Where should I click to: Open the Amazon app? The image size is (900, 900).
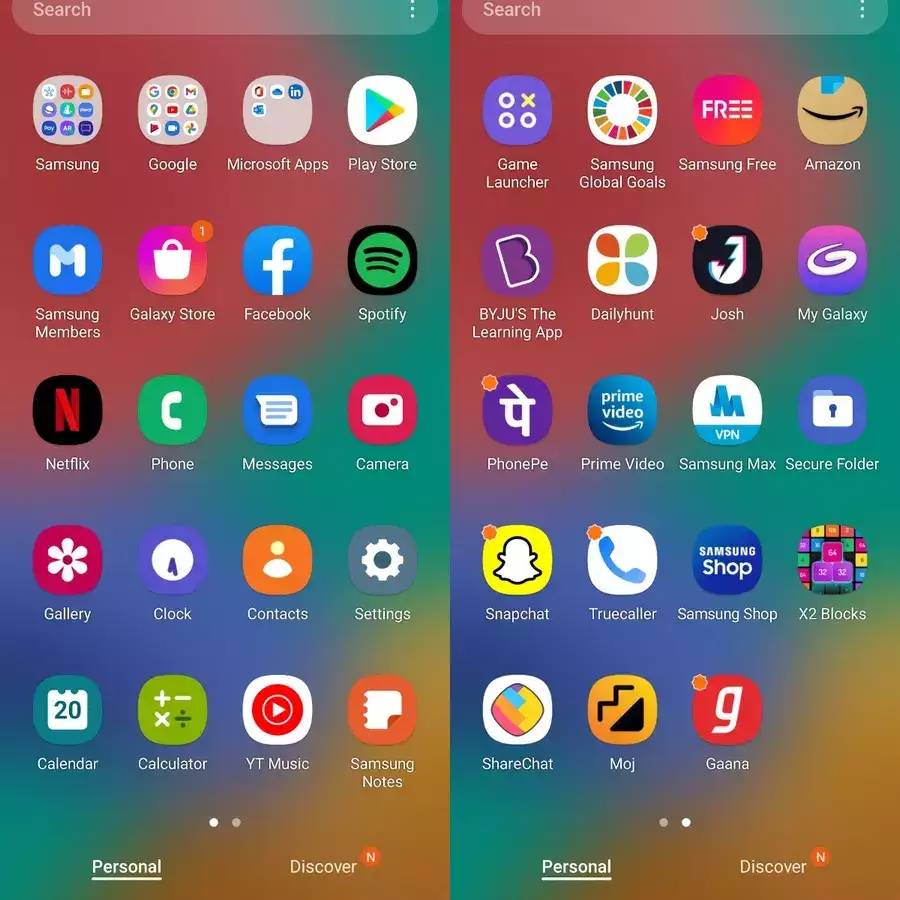coord(832,111)
